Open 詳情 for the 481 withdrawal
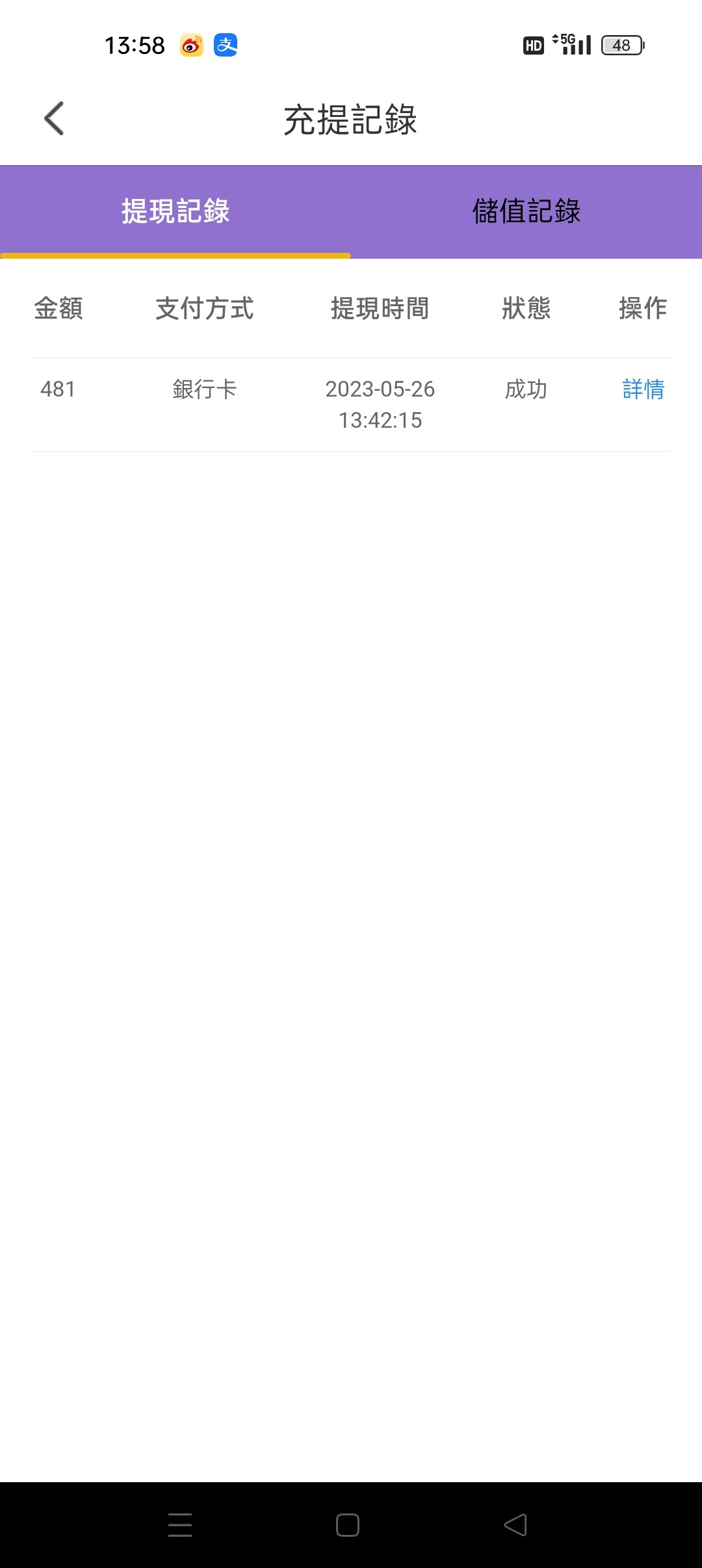Viewport: 702px width, 1568px height. coord(643,389)
